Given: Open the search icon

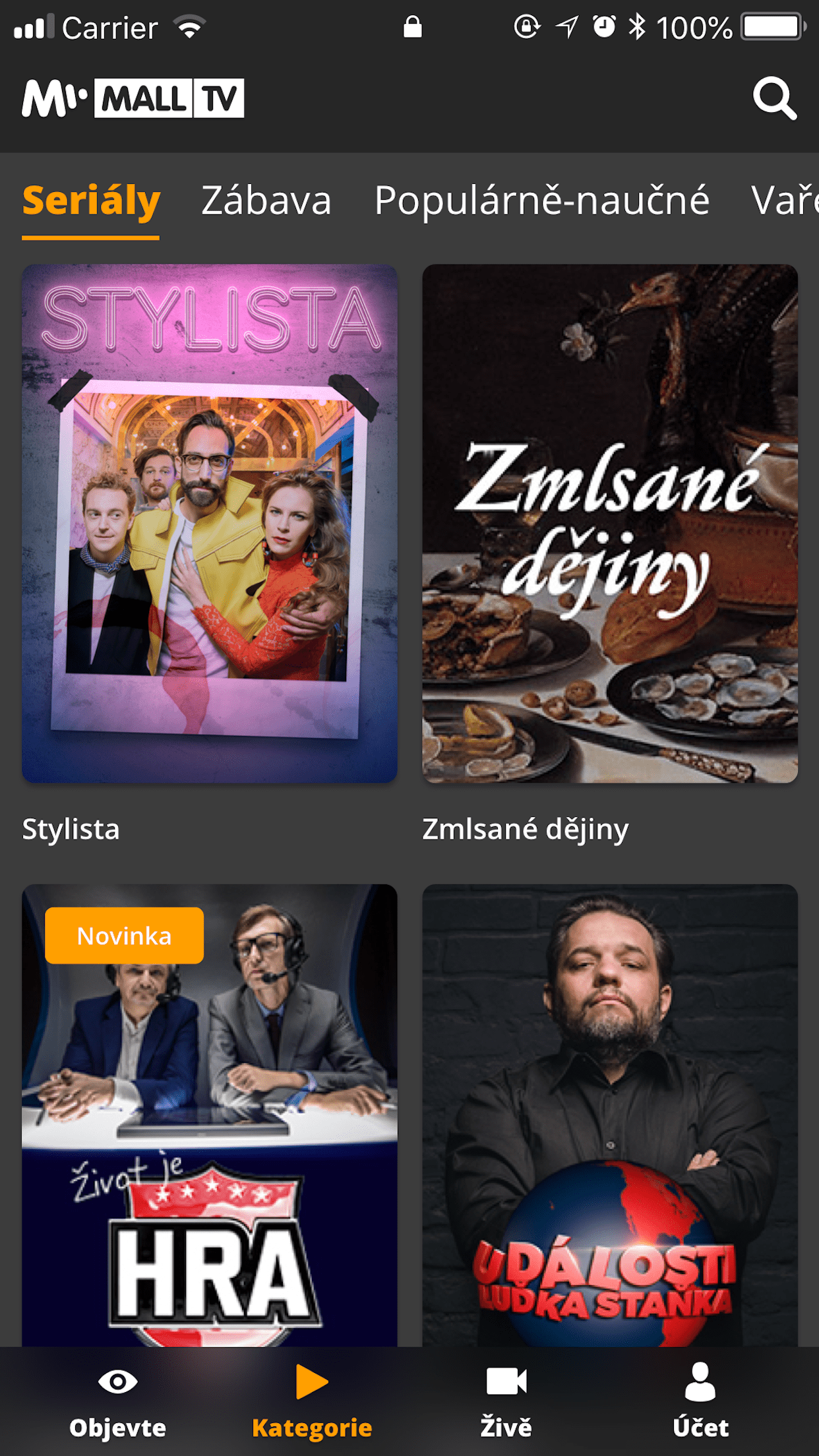Looking at the screenshot, I should coord(774,99).
